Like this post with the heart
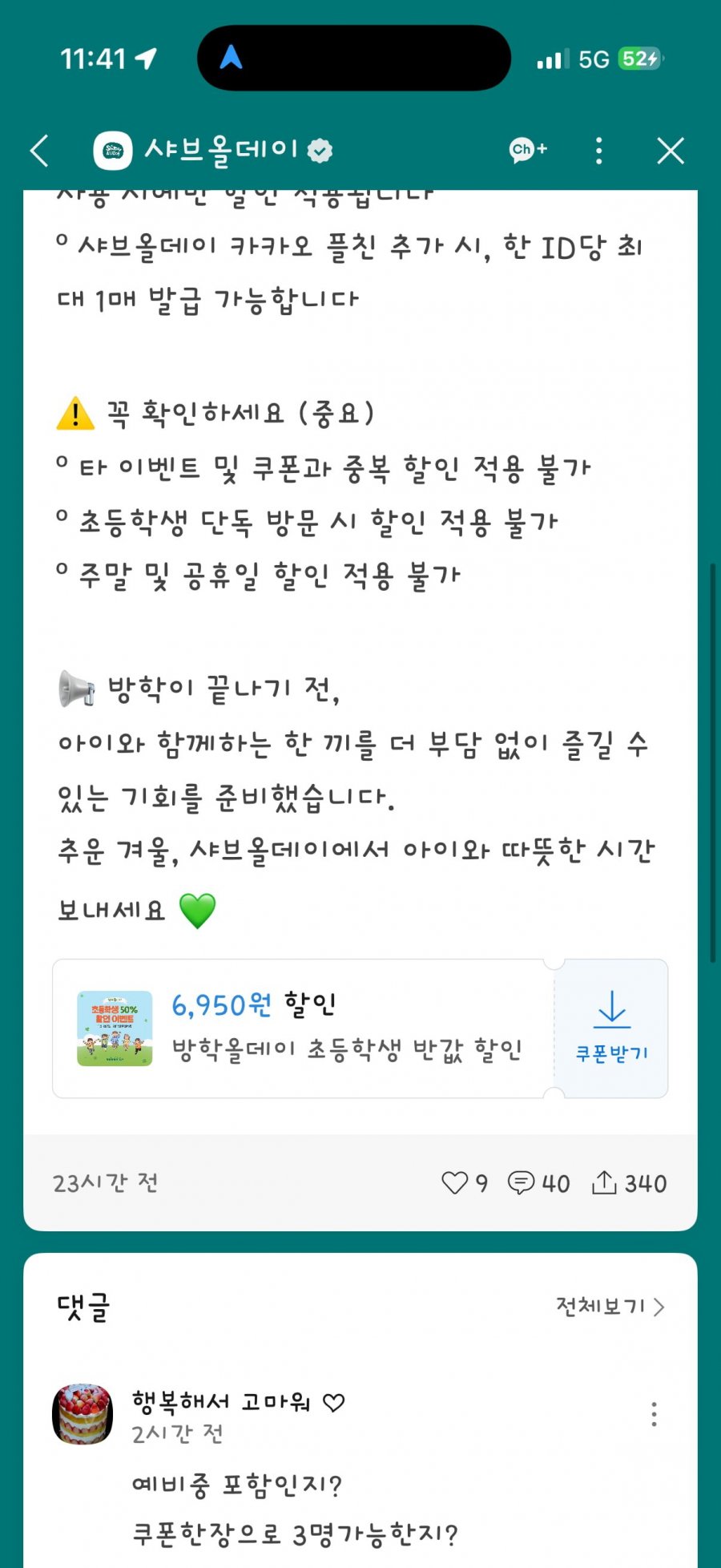This screenshot has width=721, height=1568. tap(455, 1183)
